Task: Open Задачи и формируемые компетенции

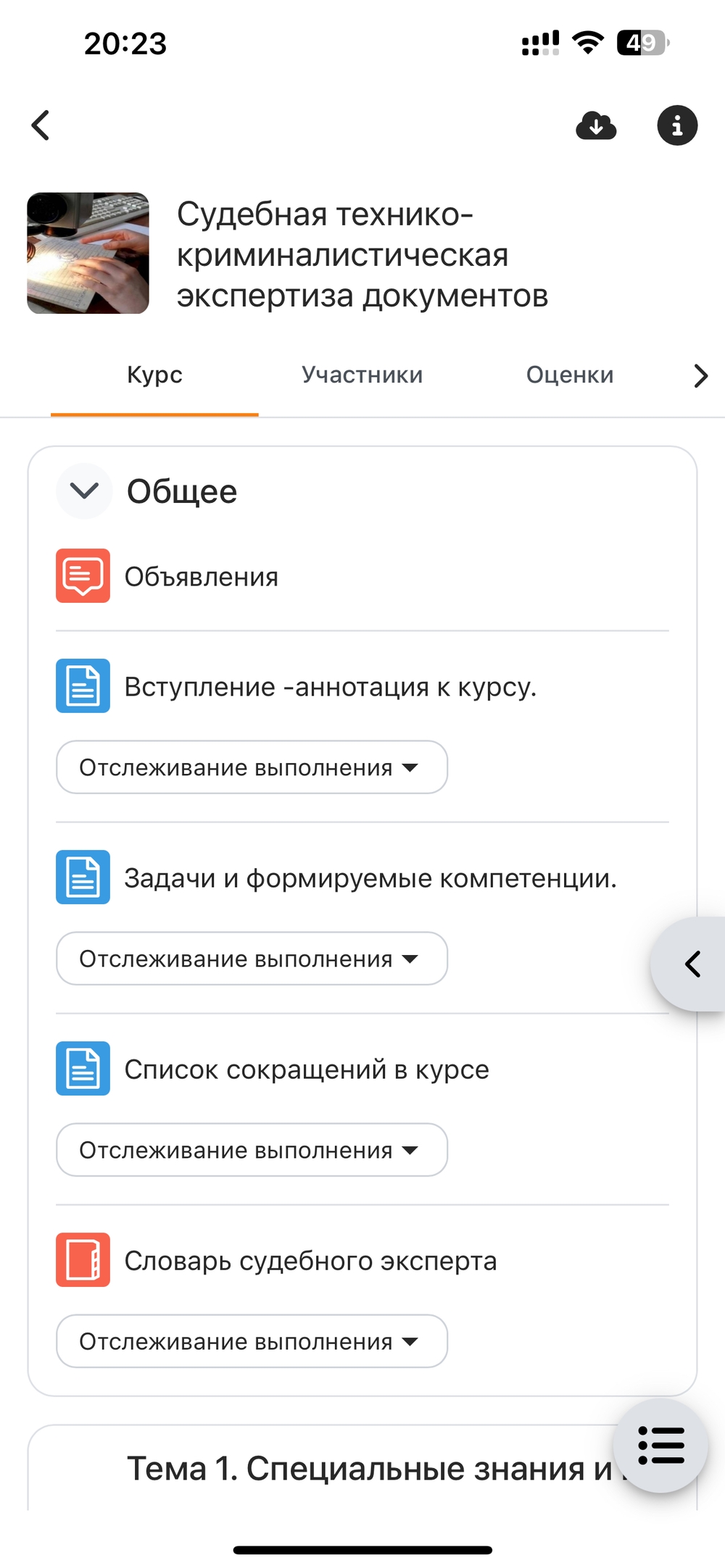Action: [370, 878]
